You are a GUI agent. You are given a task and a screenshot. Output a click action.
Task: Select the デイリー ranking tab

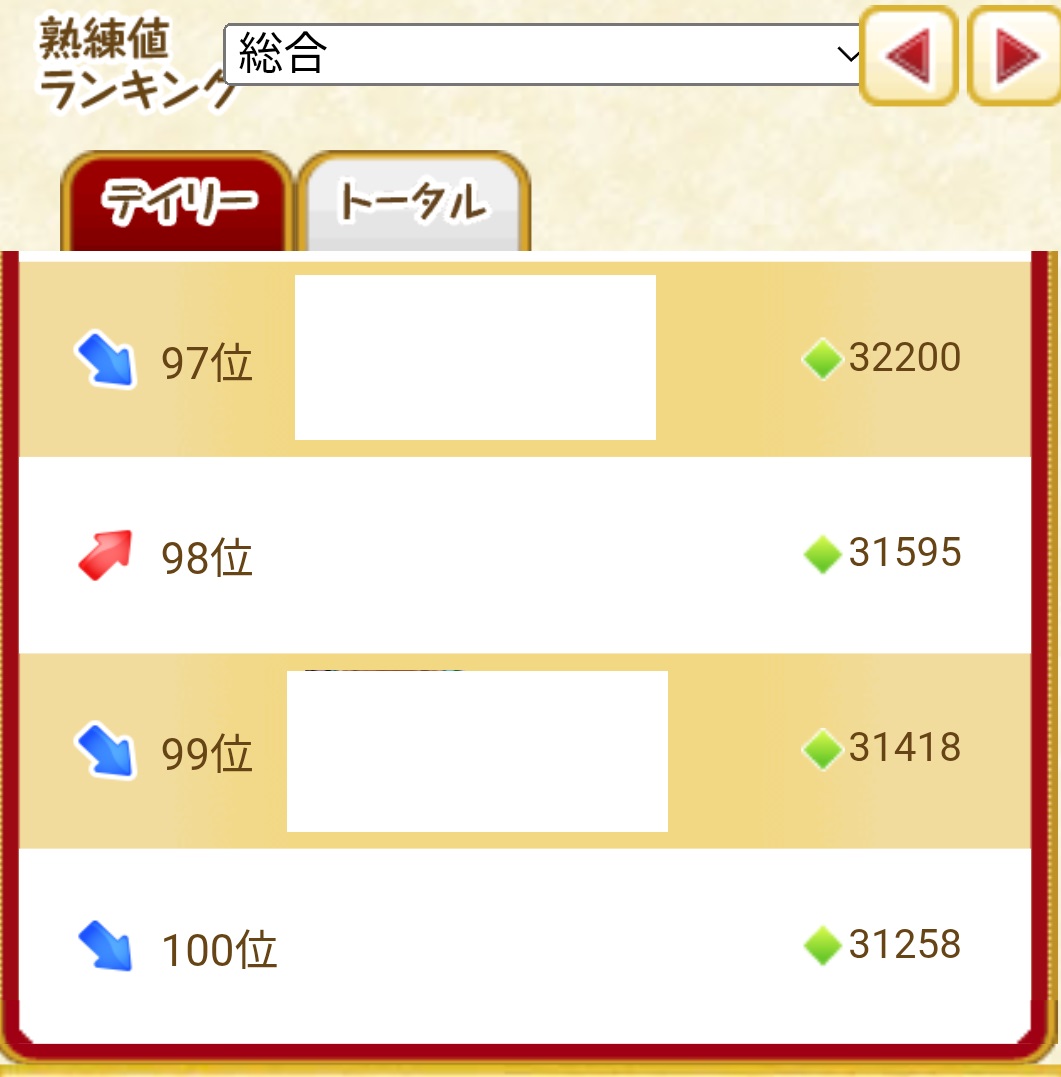pyautogui.click(x=177, y=203)
